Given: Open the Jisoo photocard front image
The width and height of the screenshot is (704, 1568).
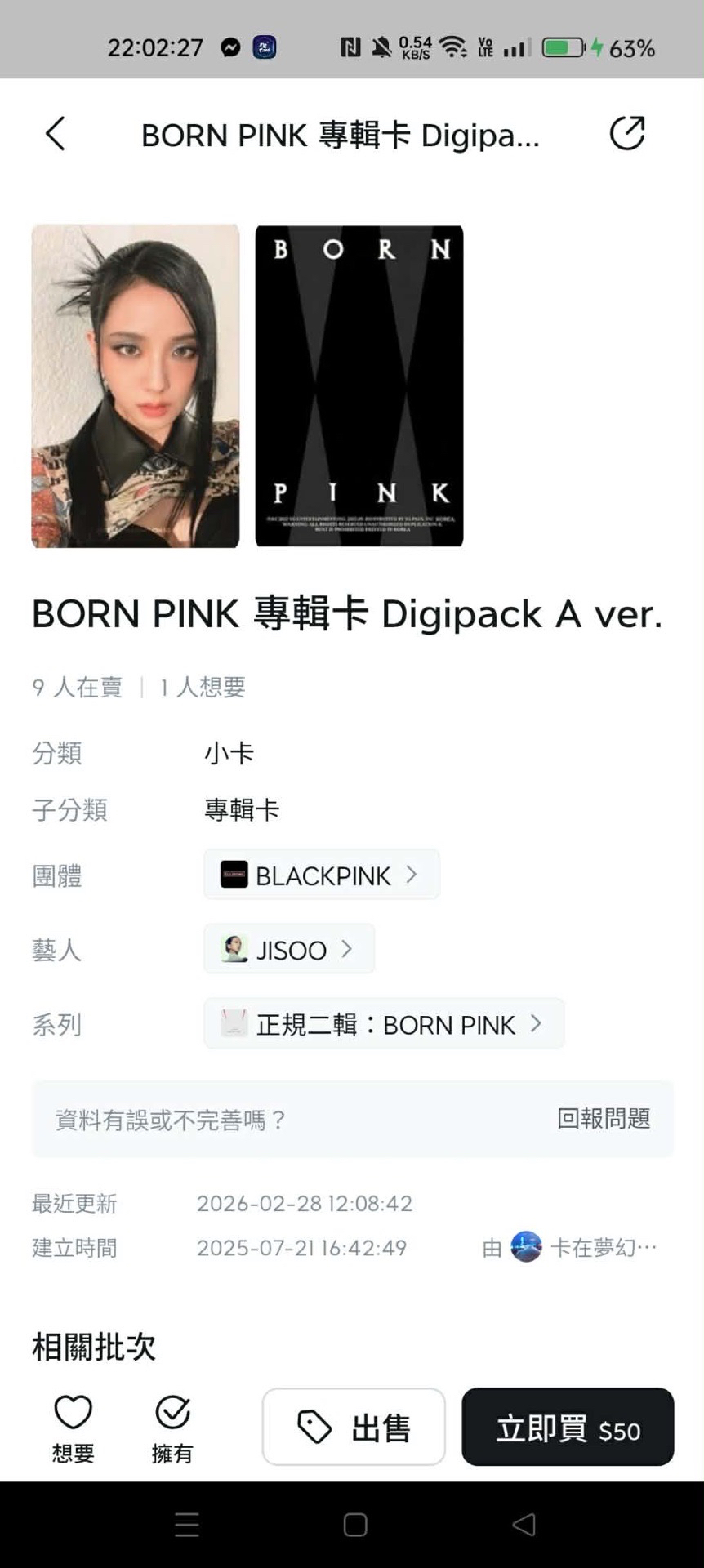Looking at the screenshot, I should (136, 385).
